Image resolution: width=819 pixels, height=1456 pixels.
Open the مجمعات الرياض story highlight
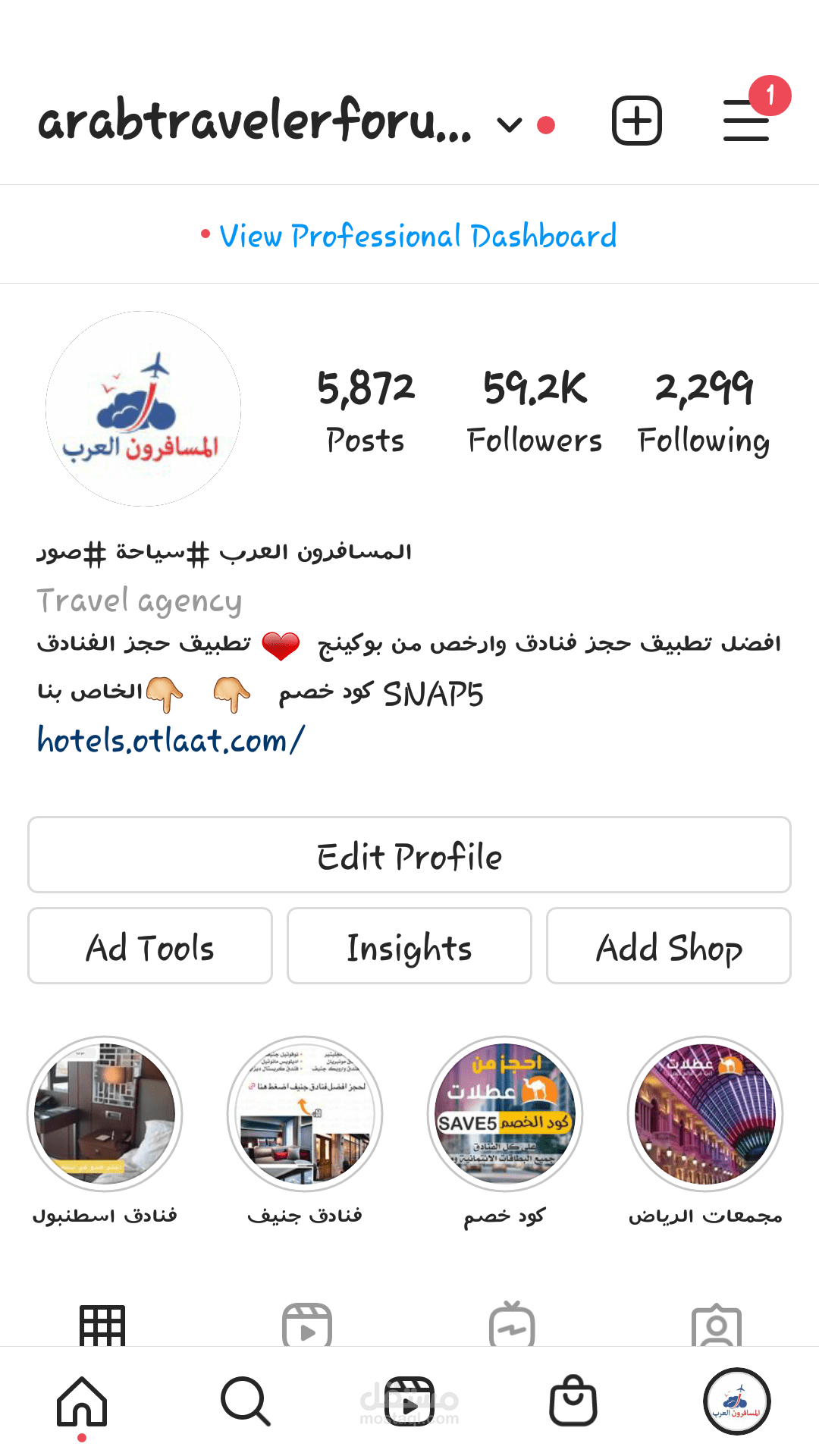pyautogui.click(x=705, y=1113)
